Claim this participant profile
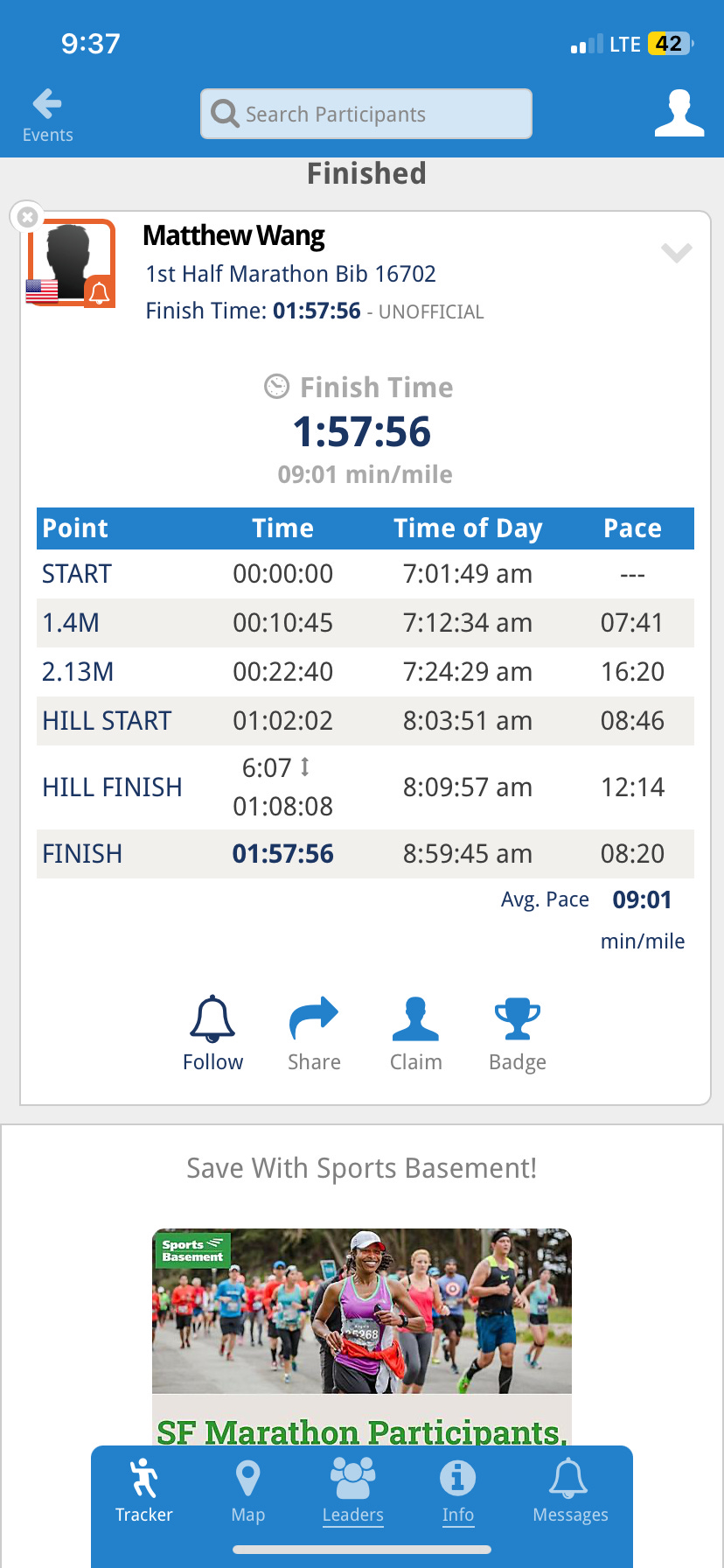Screen dimensions: 724x1568 416,1034
